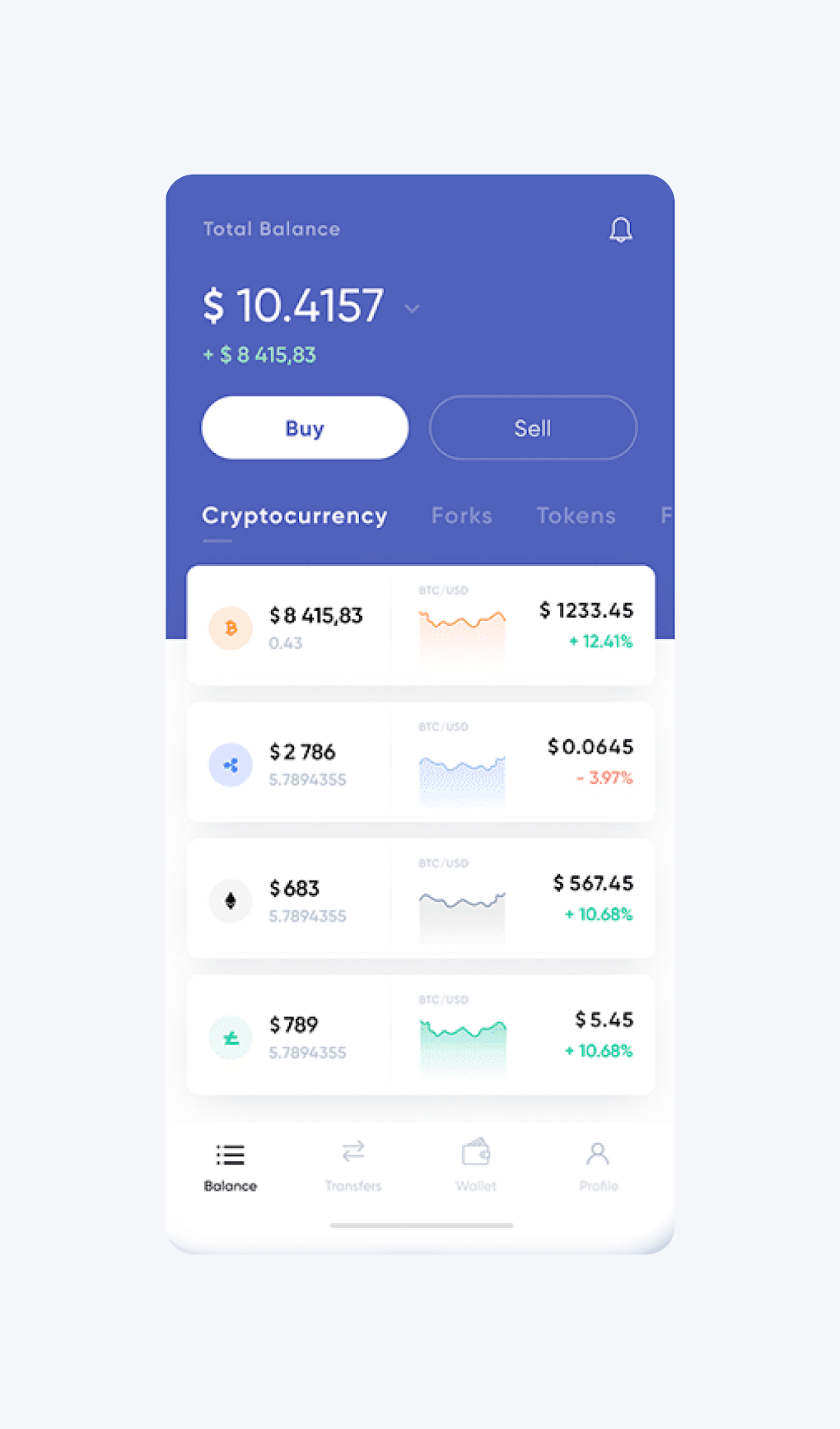The width and height of the screenshot is (840, 1429).
Task: Open the Bitcoin card showing $8 415,83
Action: pos(421,626)
